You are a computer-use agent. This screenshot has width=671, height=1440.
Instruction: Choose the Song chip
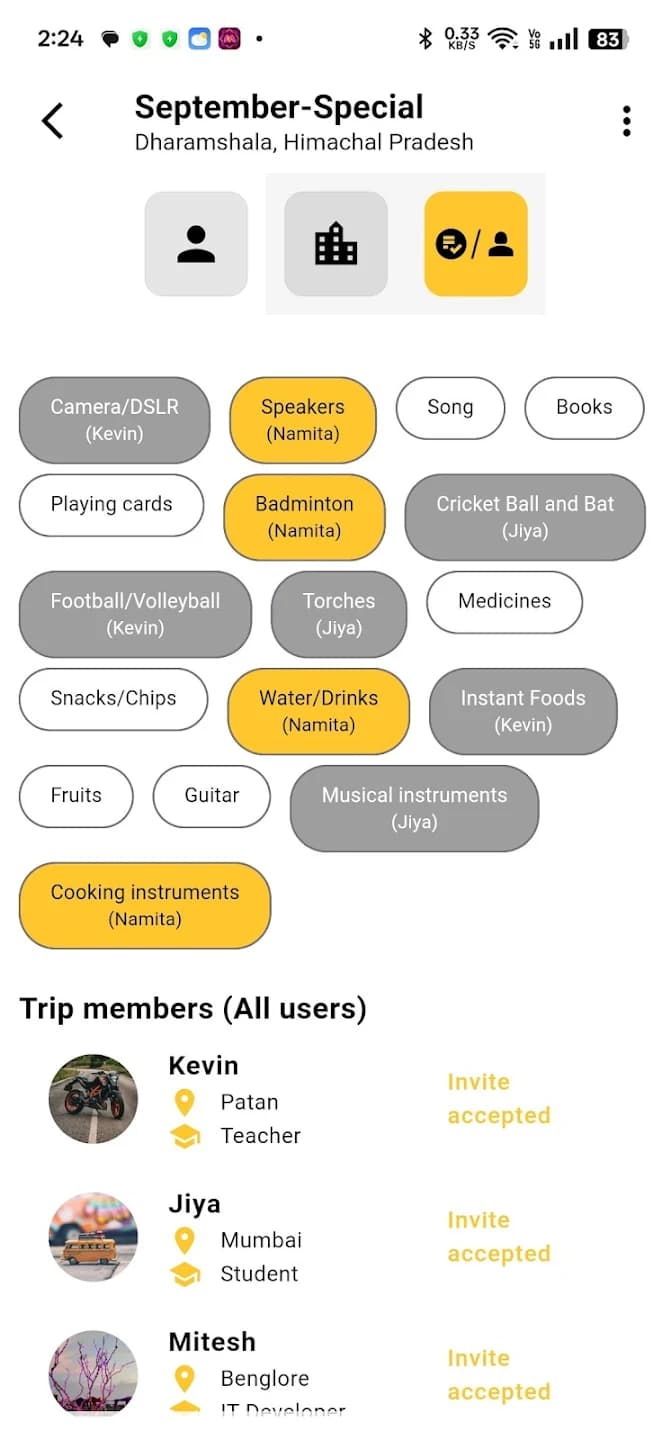tap(450, 408)
